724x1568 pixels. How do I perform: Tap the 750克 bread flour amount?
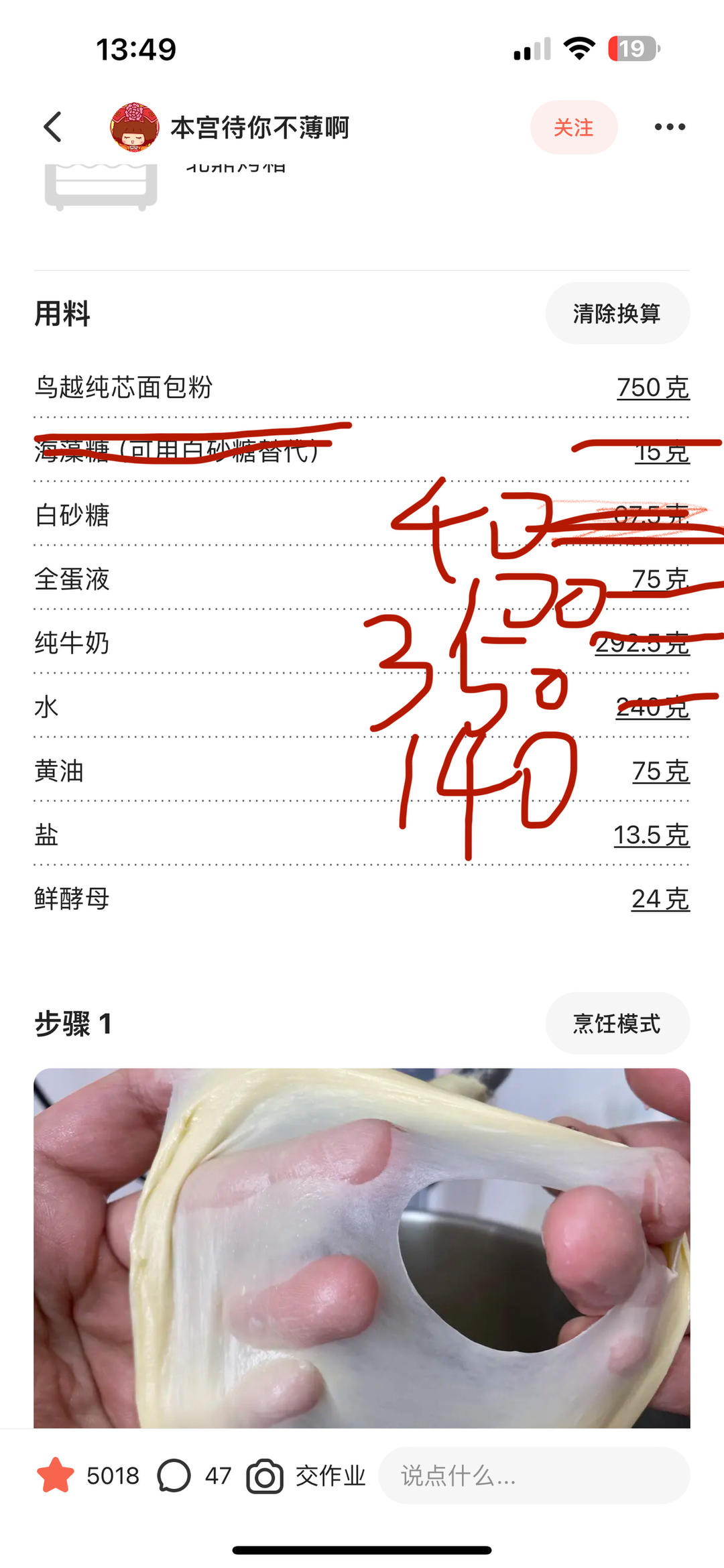(x=652, y=387)
